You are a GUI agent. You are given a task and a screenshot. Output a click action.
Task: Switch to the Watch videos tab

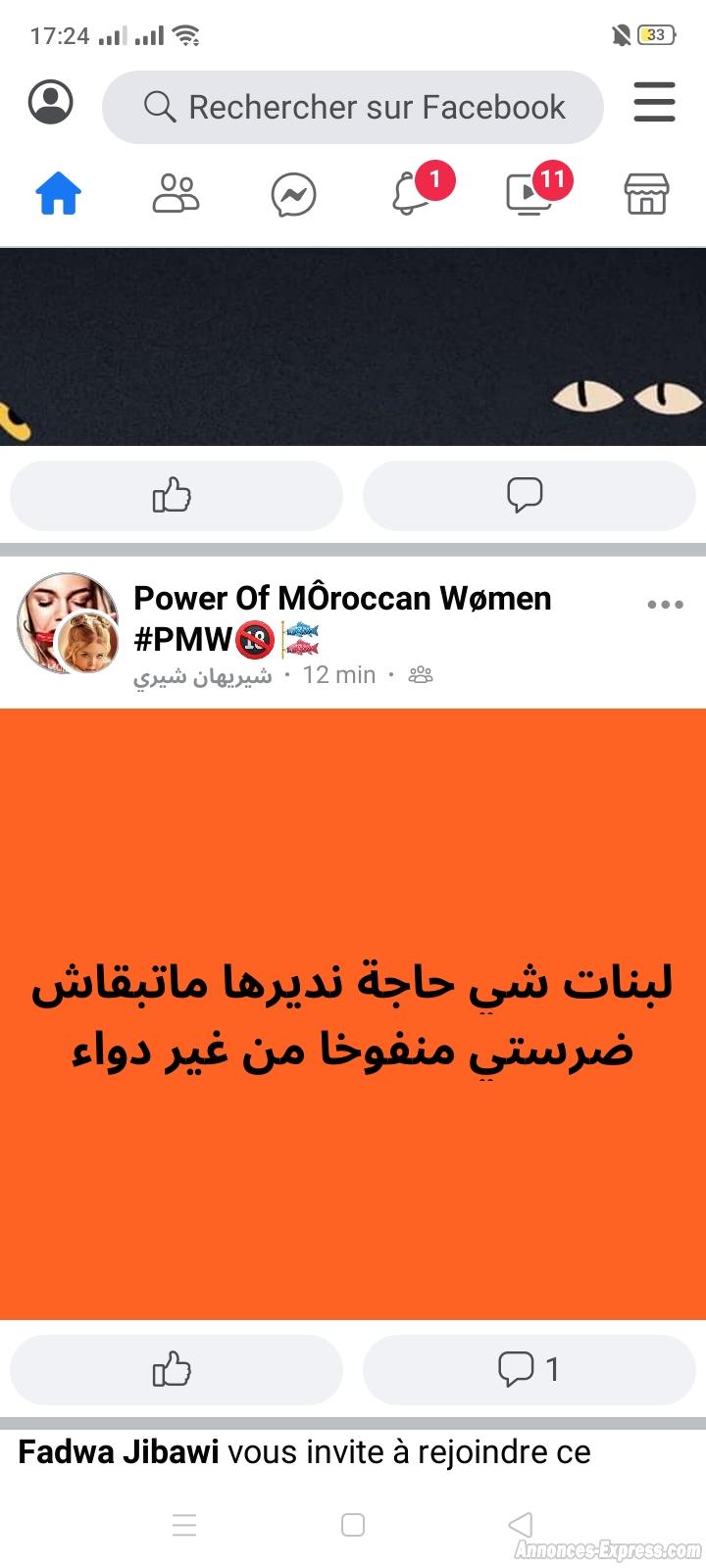[529, 193]
